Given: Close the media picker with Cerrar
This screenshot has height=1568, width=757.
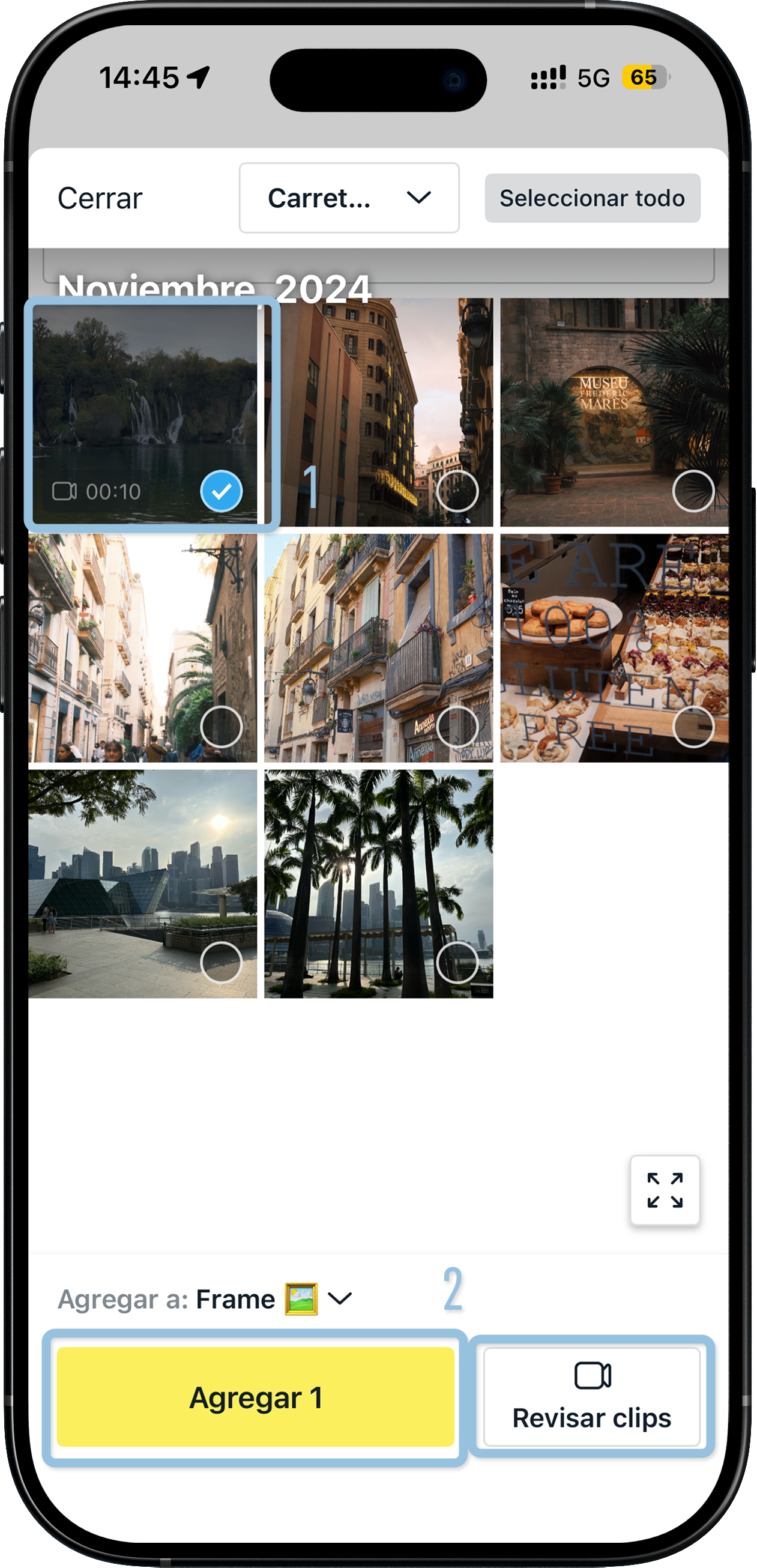Looking at the screenshot, I should pos(100,198).
